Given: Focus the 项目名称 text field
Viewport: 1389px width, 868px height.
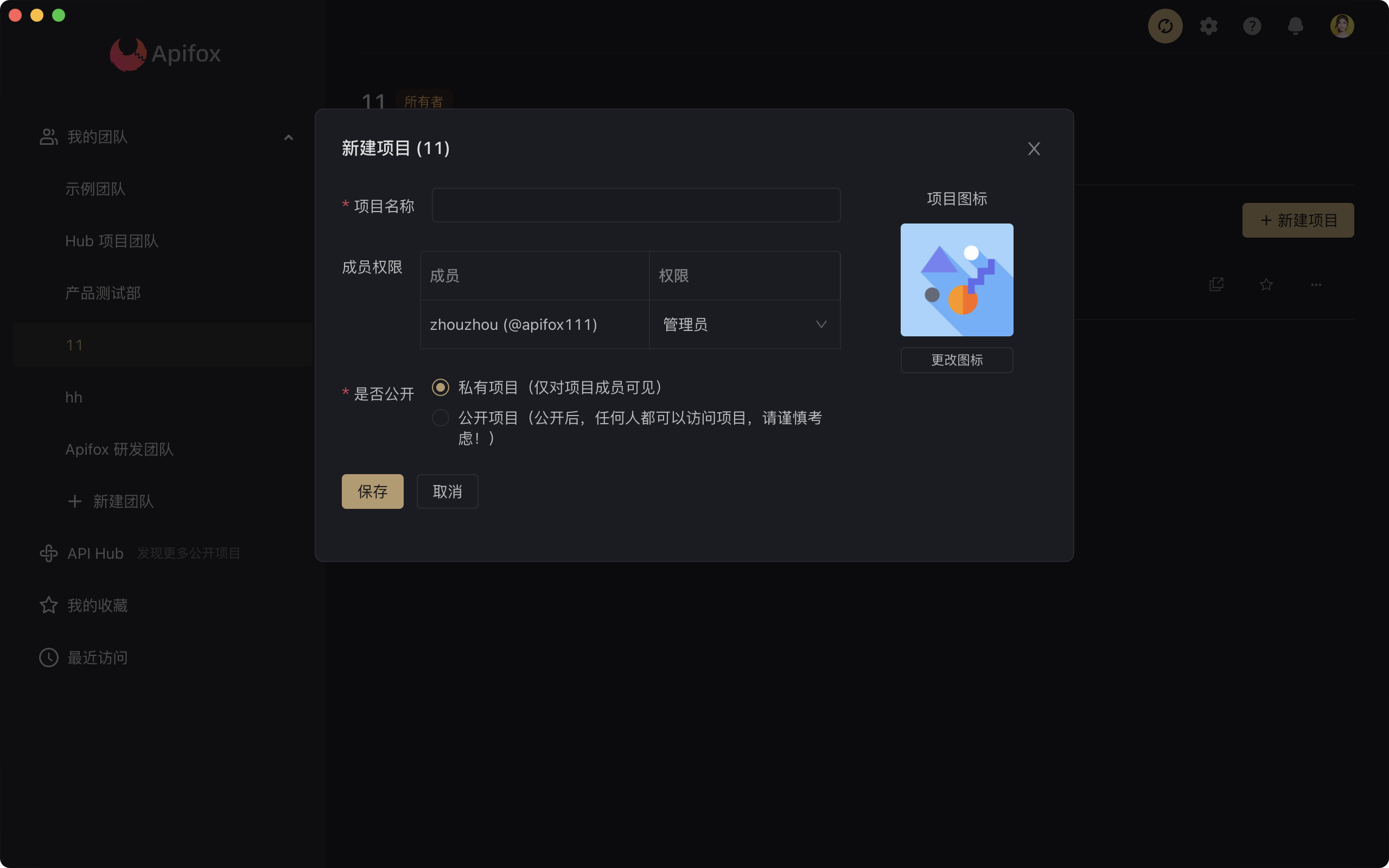Looking at the screenshot, I should click(635, 205).
